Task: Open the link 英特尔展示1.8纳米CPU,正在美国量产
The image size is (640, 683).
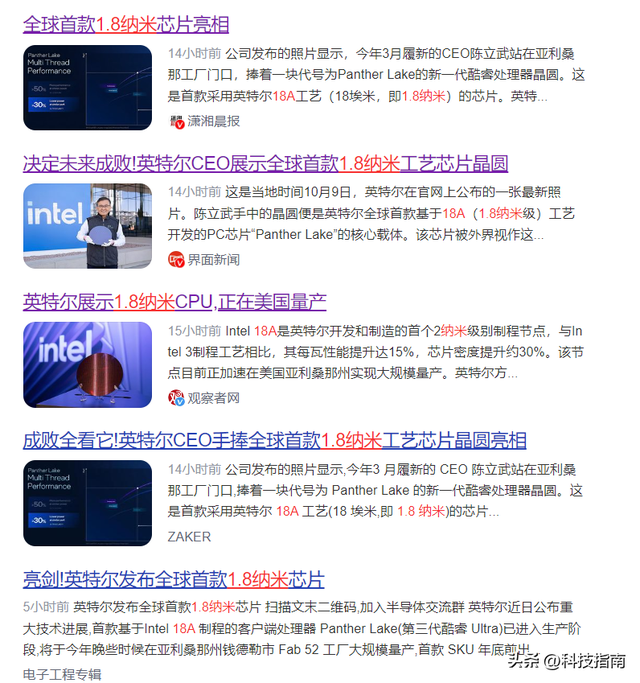Action: tap(175, 302)
